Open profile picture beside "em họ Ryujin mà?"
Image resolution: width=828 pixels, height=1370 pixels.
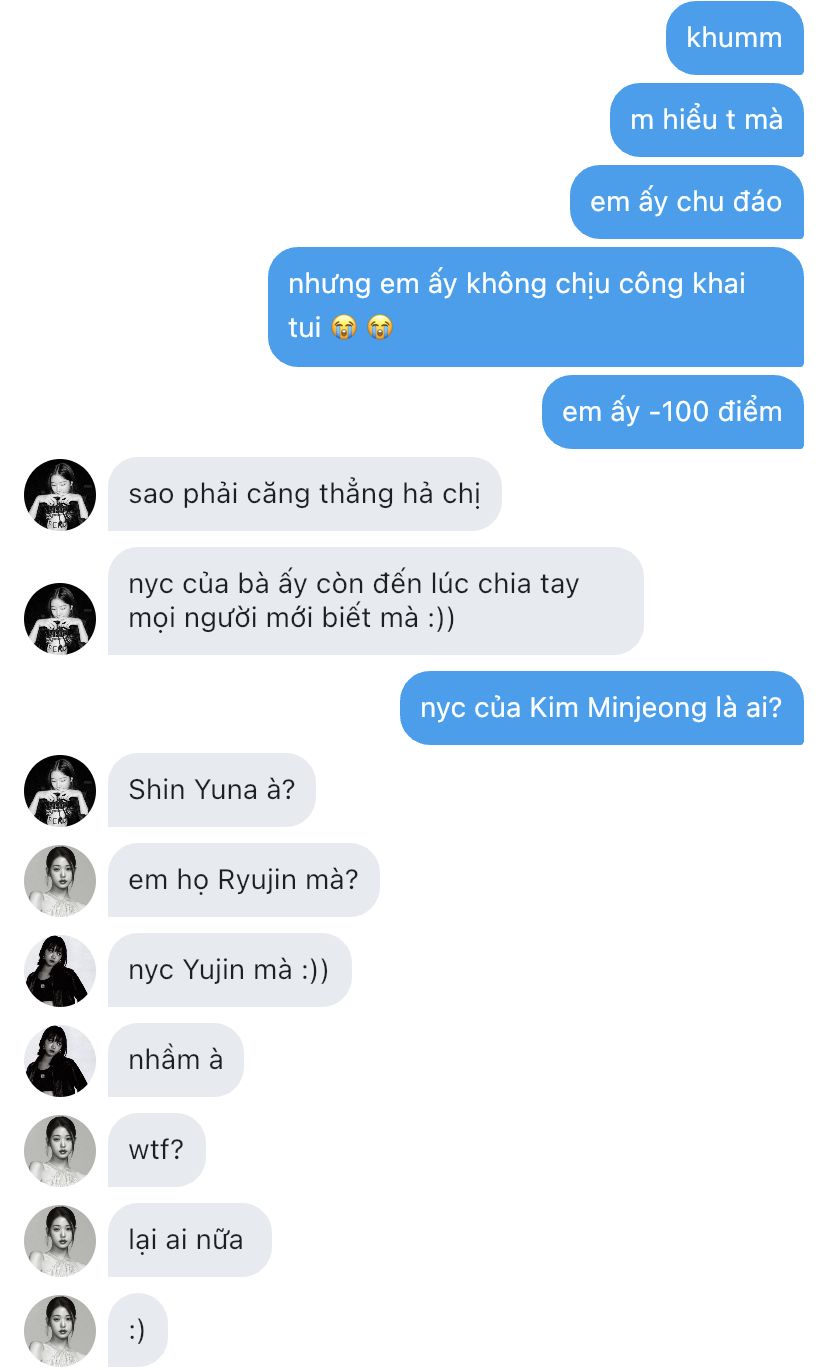coord(60,881)
